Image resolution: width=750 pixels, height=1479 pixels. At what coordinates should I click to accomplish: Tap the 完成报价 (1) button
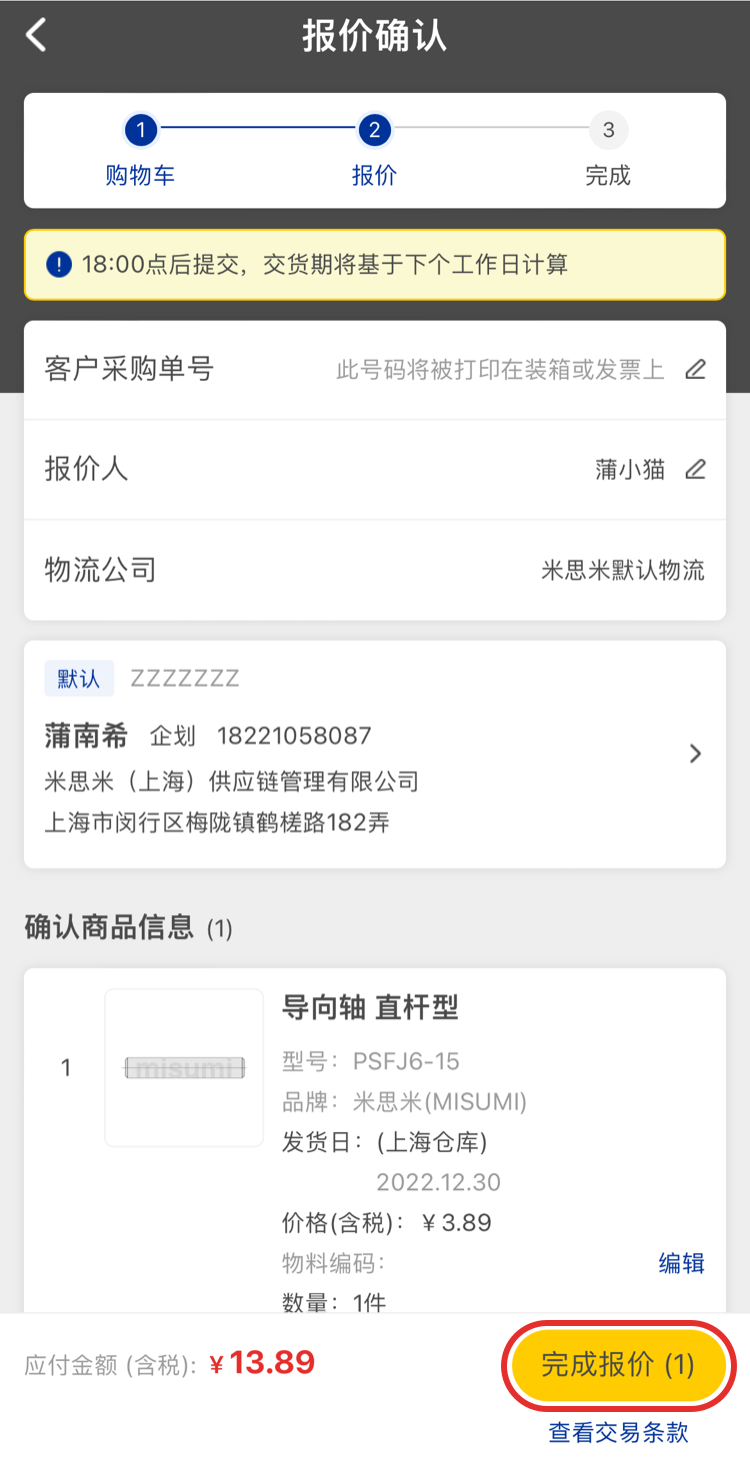(618, 1365)
